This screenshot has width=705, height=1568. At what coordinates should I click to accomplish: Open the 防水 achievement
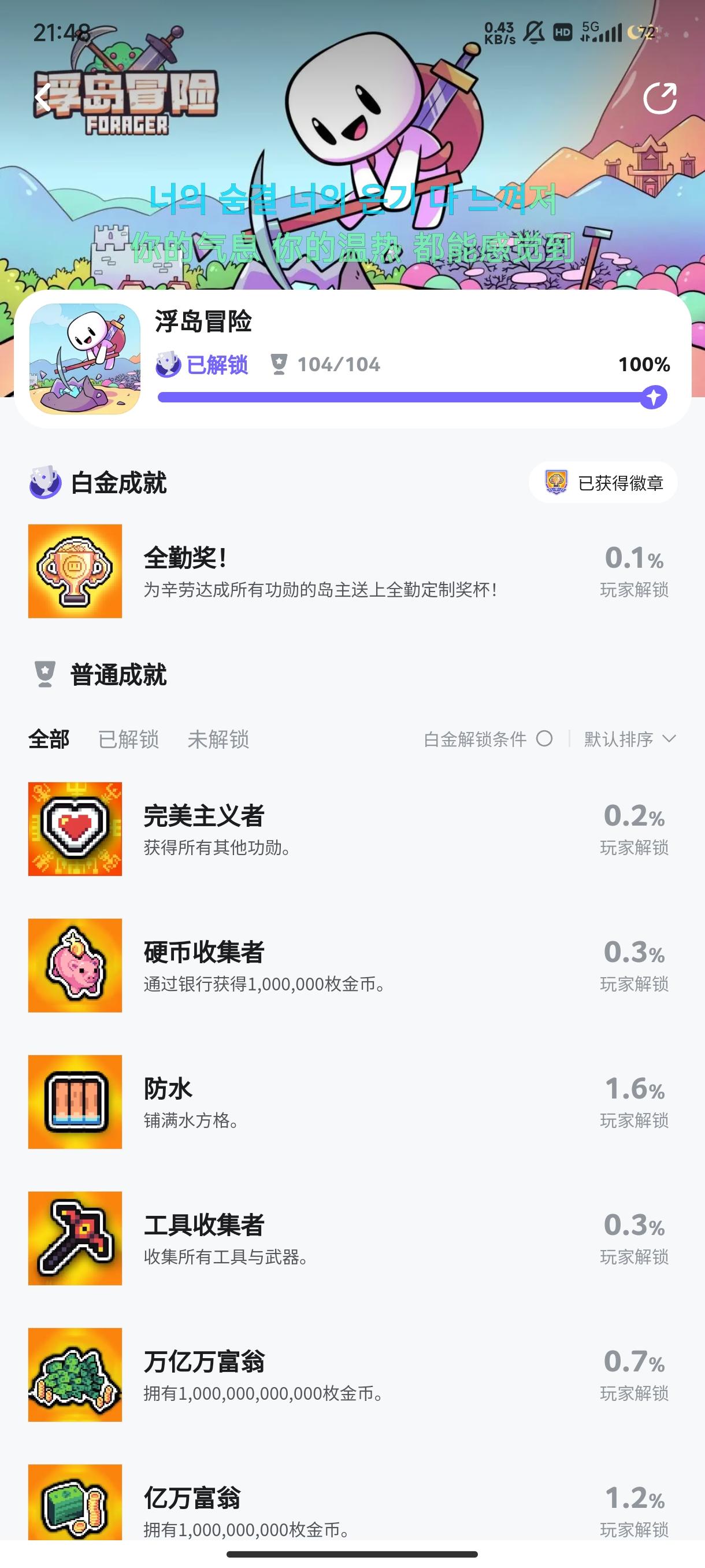(x=352, y=1102)
